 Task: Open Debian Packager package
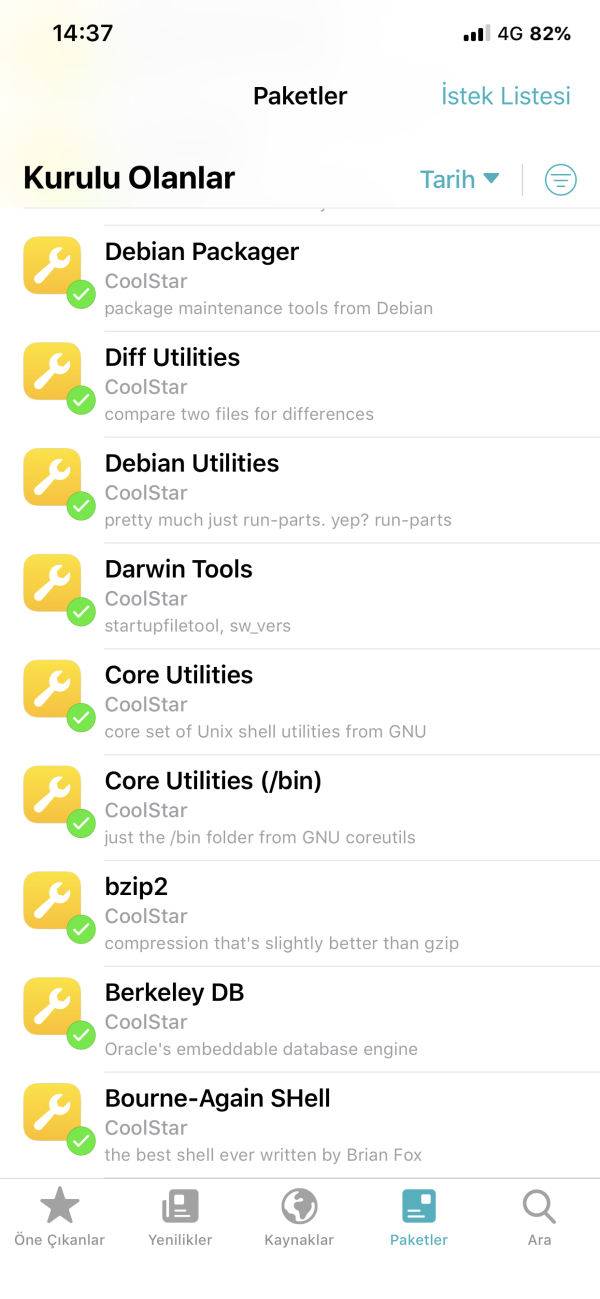coord(300,278)
